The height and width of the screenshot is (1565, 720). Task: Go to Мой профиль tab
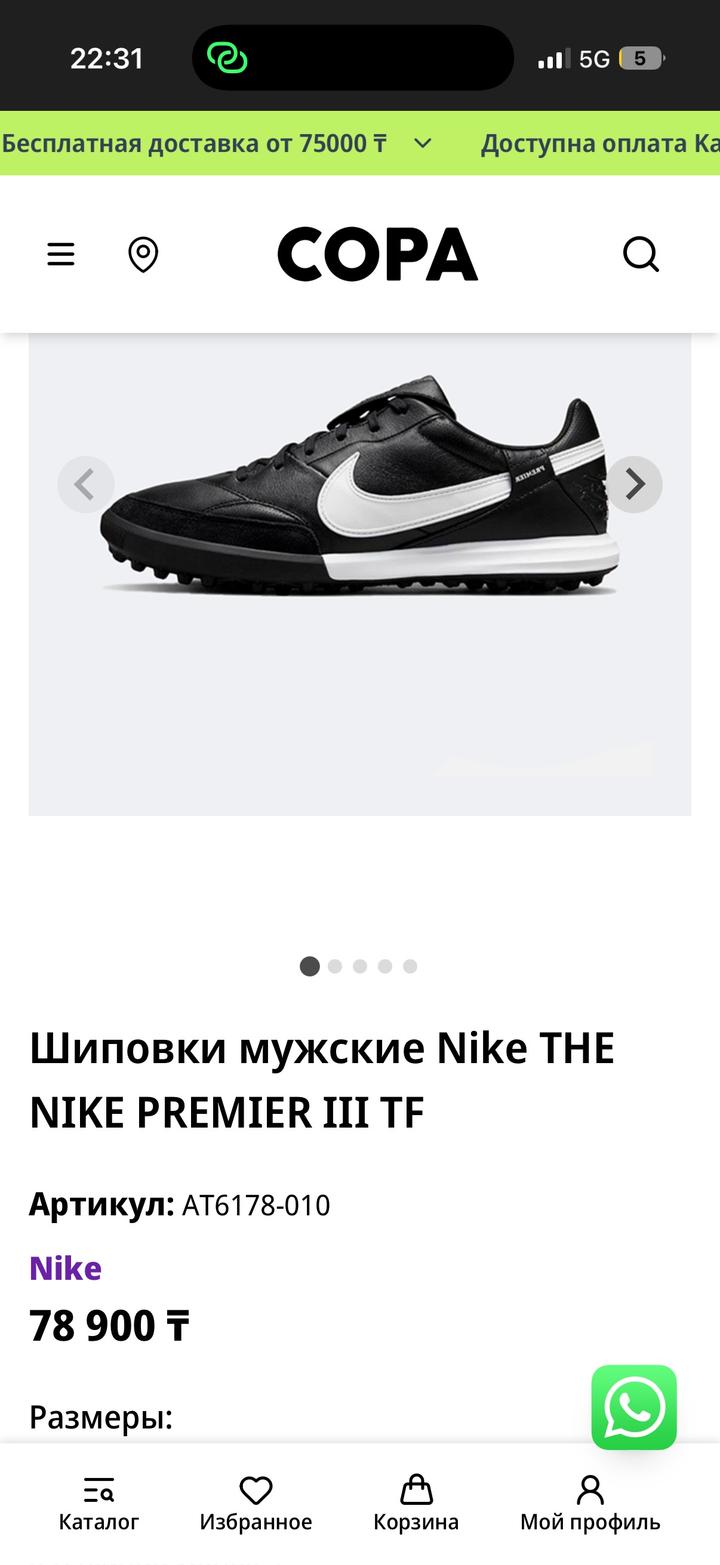pos(590,1504)
